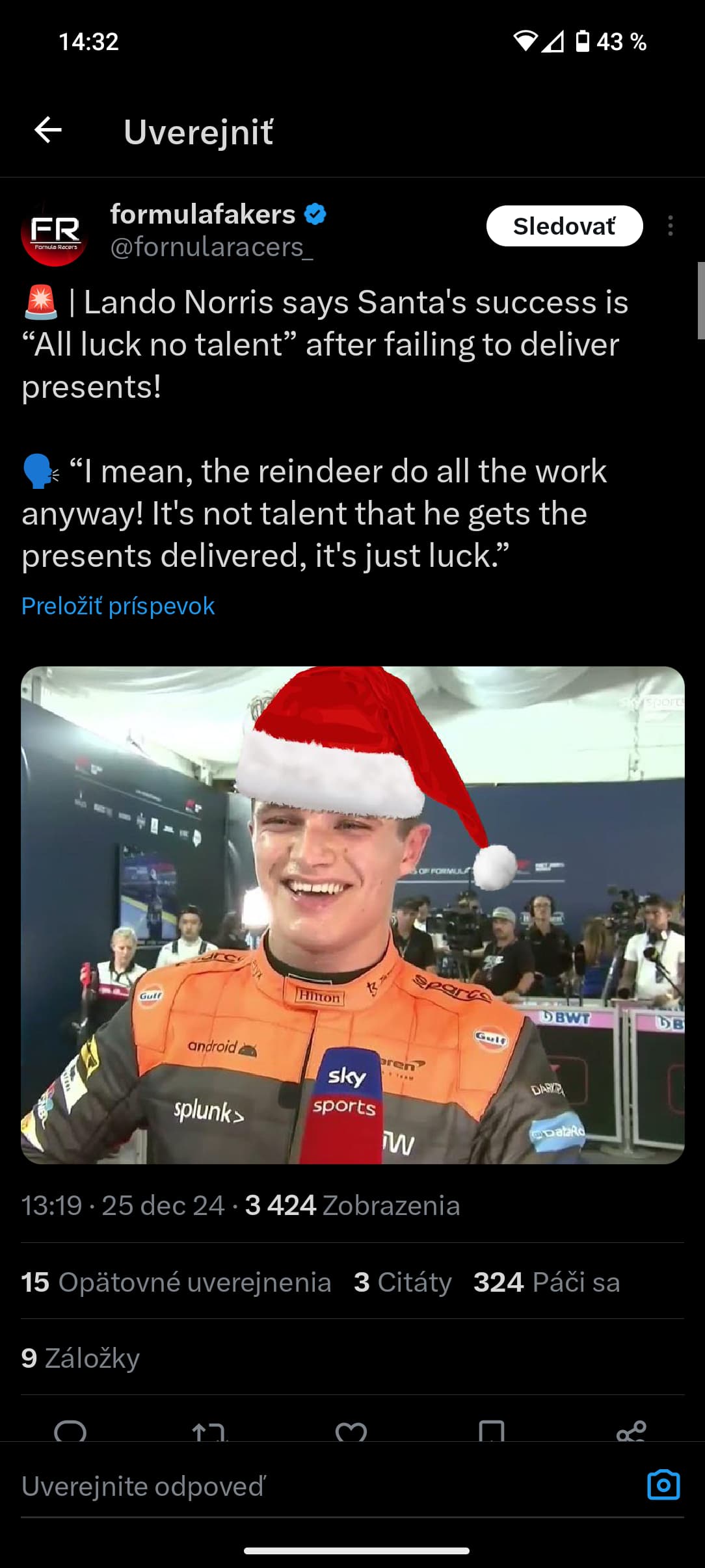The image size is (705, 1568).
Task: Open the post overflow menu
Action: pos(671,226)
